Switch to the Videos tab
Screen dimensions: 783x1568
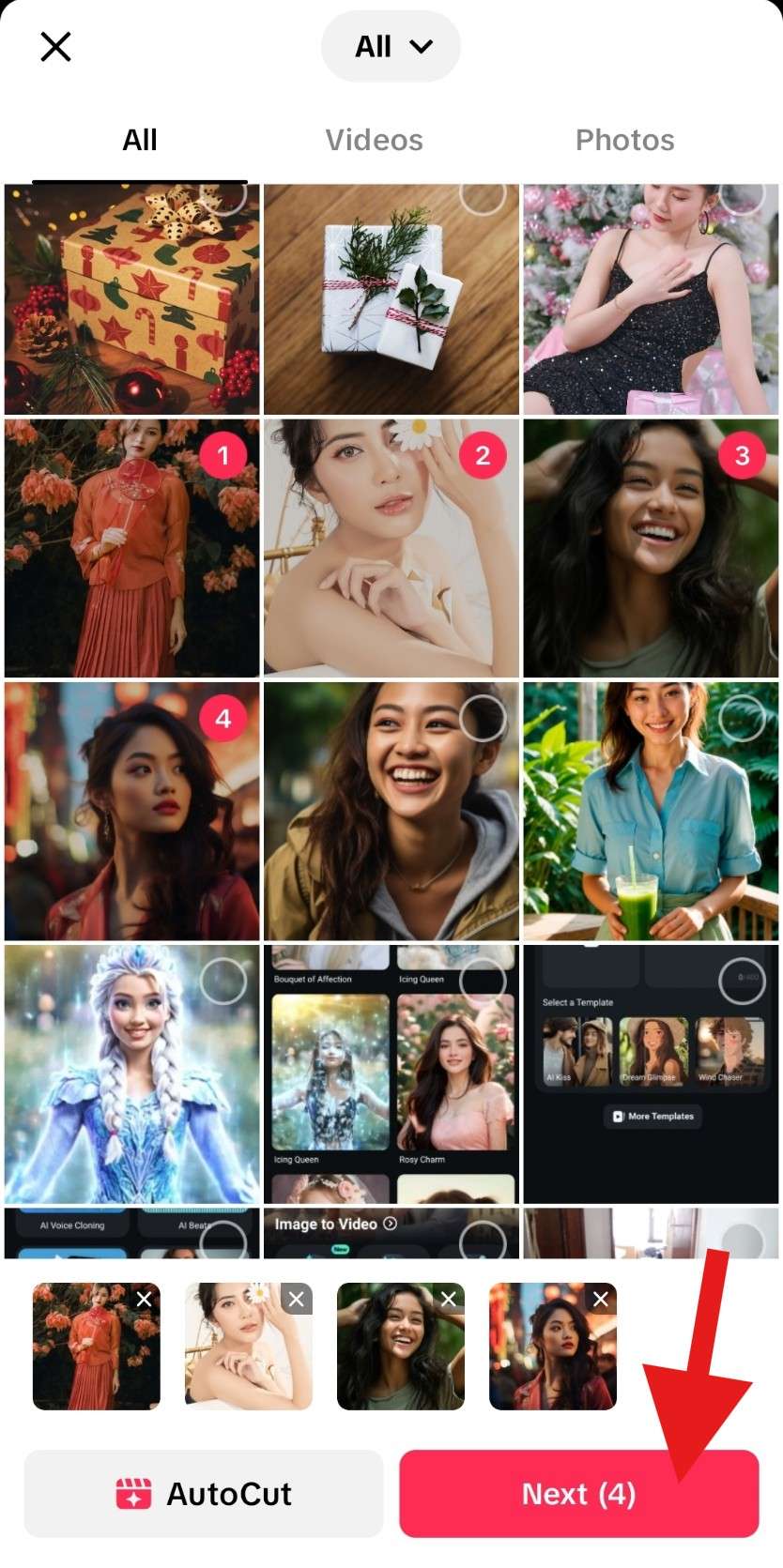pyautogui.click(x=374, y=141)
